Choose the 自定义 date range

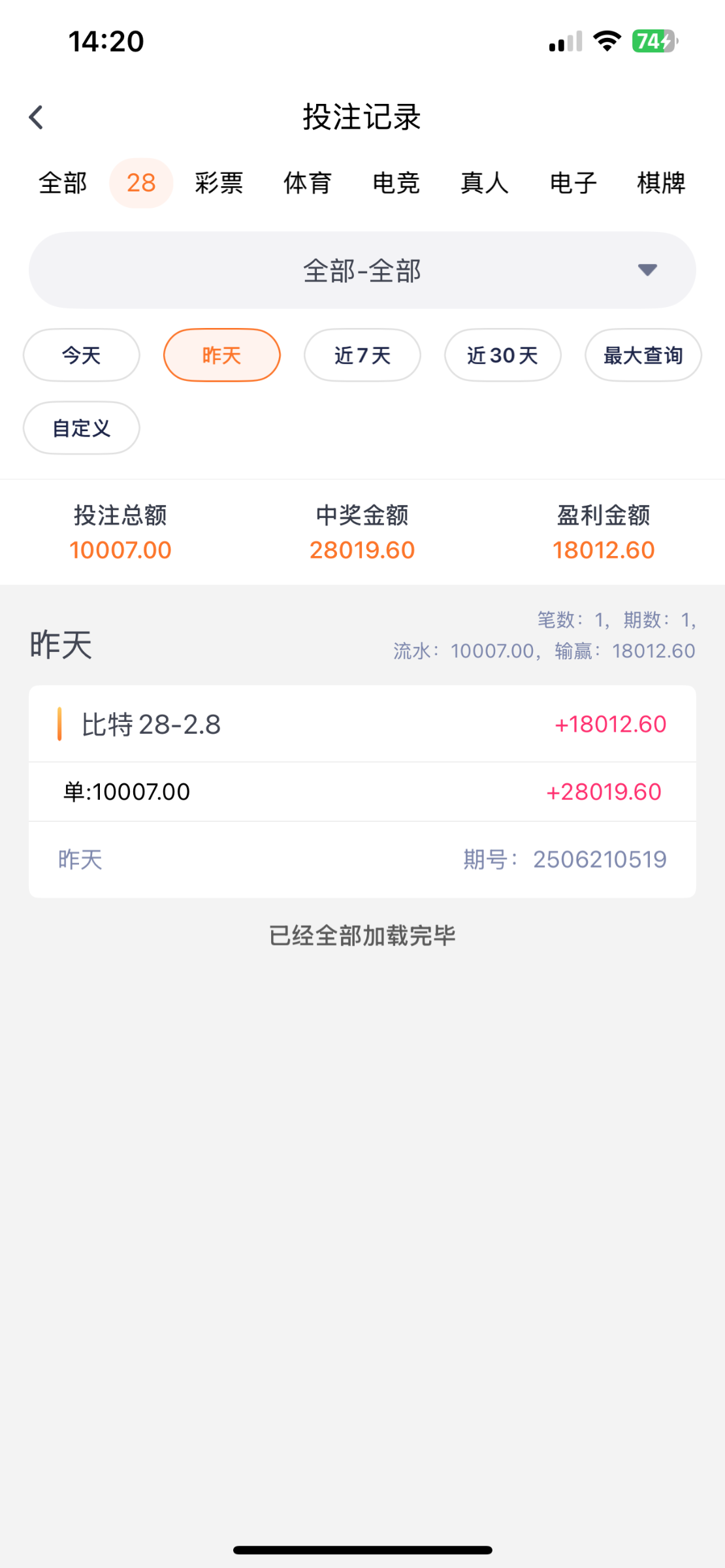pyautogui.click(x=82, y=428)
